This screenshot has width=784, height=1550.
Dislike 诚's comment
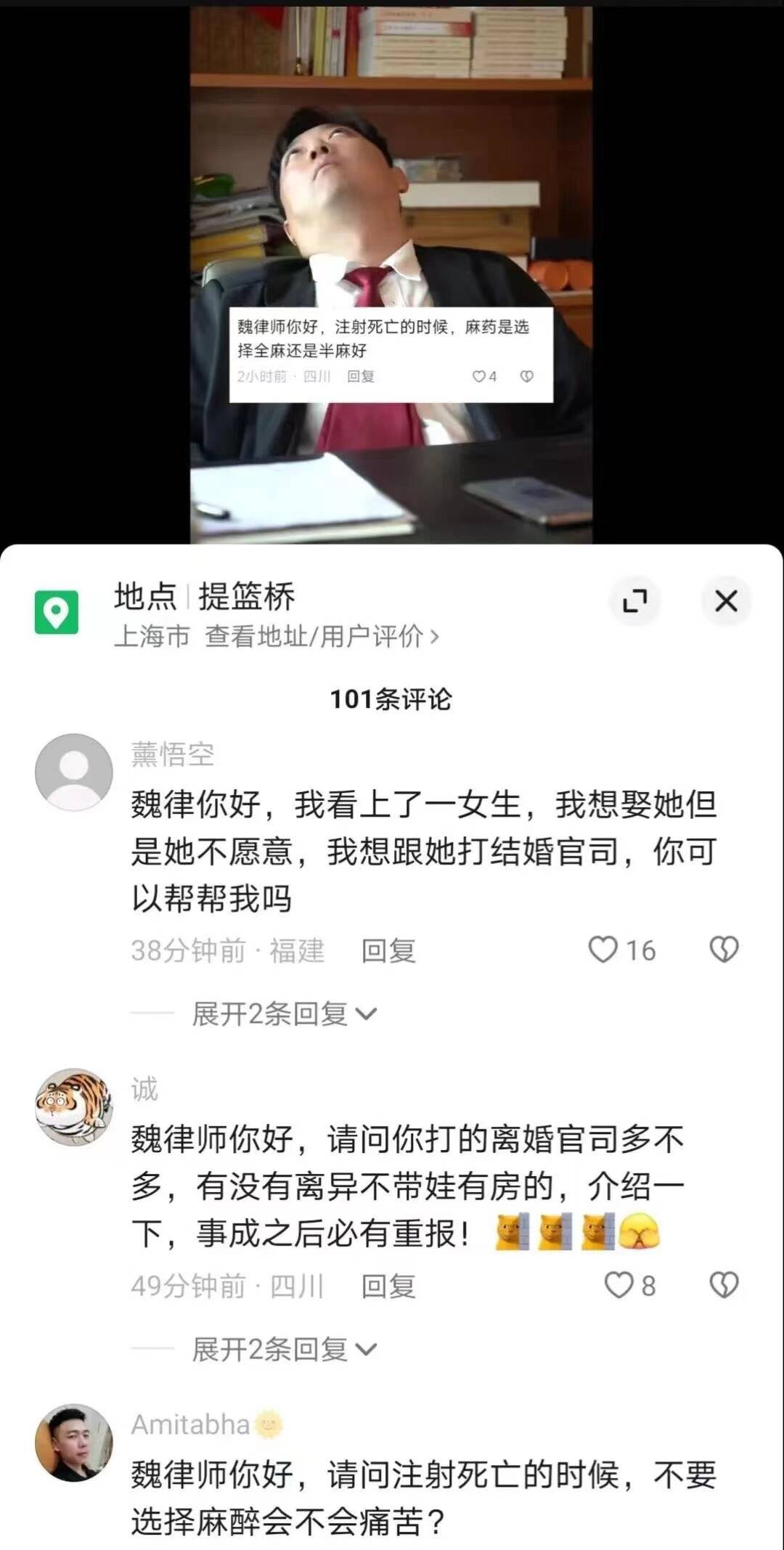[x=724, y=1285]
